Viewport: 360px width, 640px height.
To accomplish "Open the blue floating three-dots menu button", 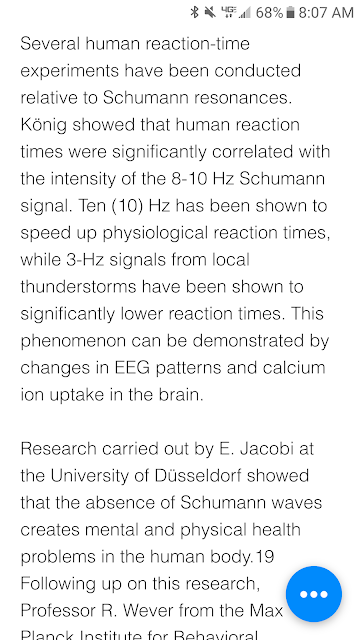I will [313, 594].
